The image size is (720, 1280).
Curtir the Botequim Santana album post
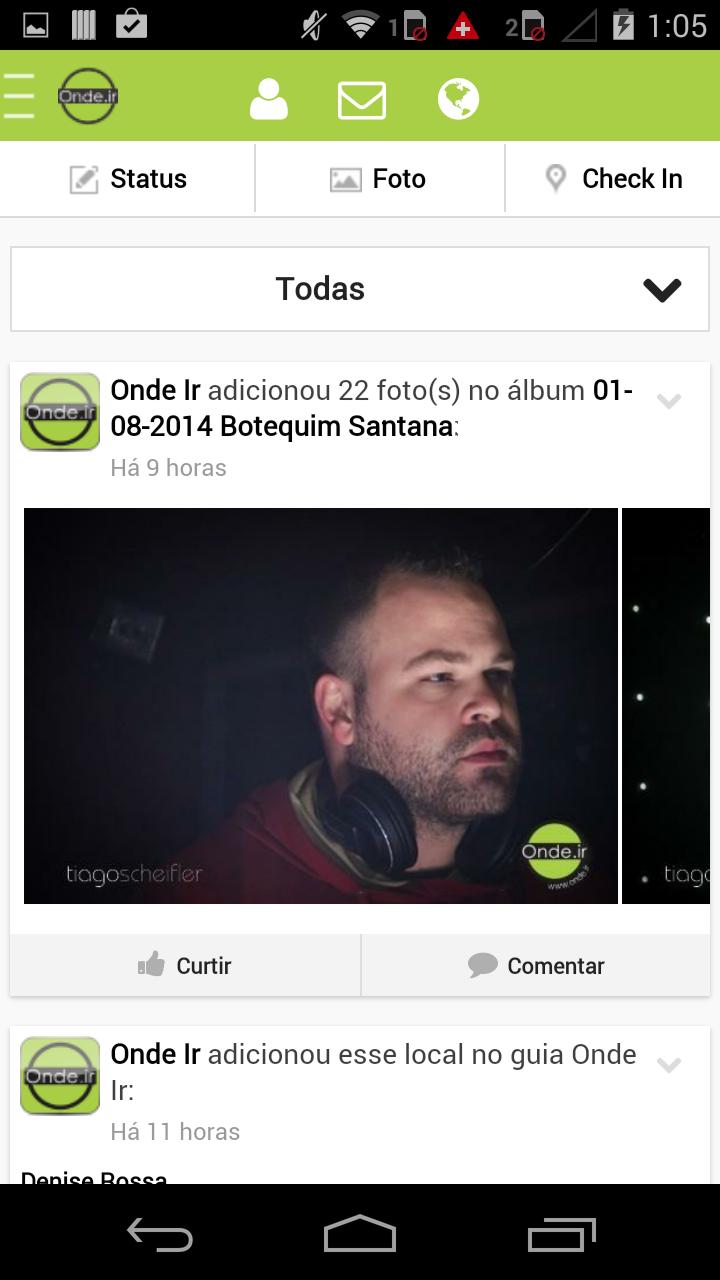185,965
